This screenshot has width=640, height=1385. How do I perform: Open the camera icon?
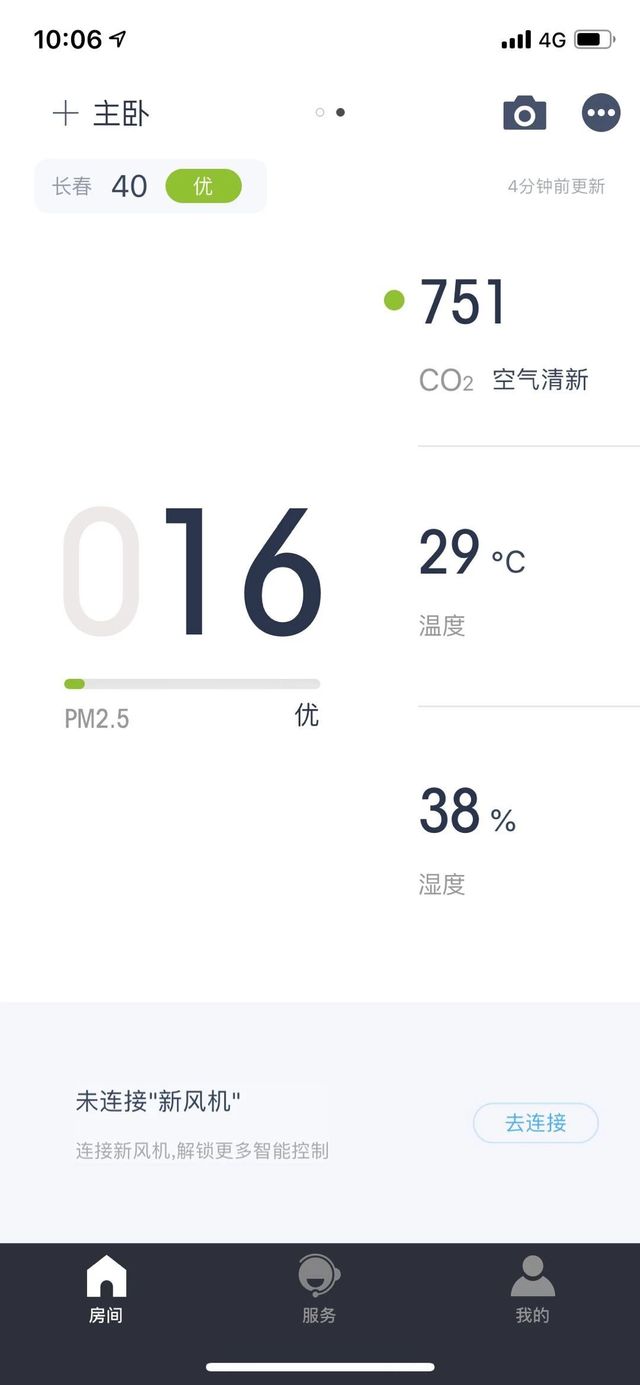tap(525, 113)
